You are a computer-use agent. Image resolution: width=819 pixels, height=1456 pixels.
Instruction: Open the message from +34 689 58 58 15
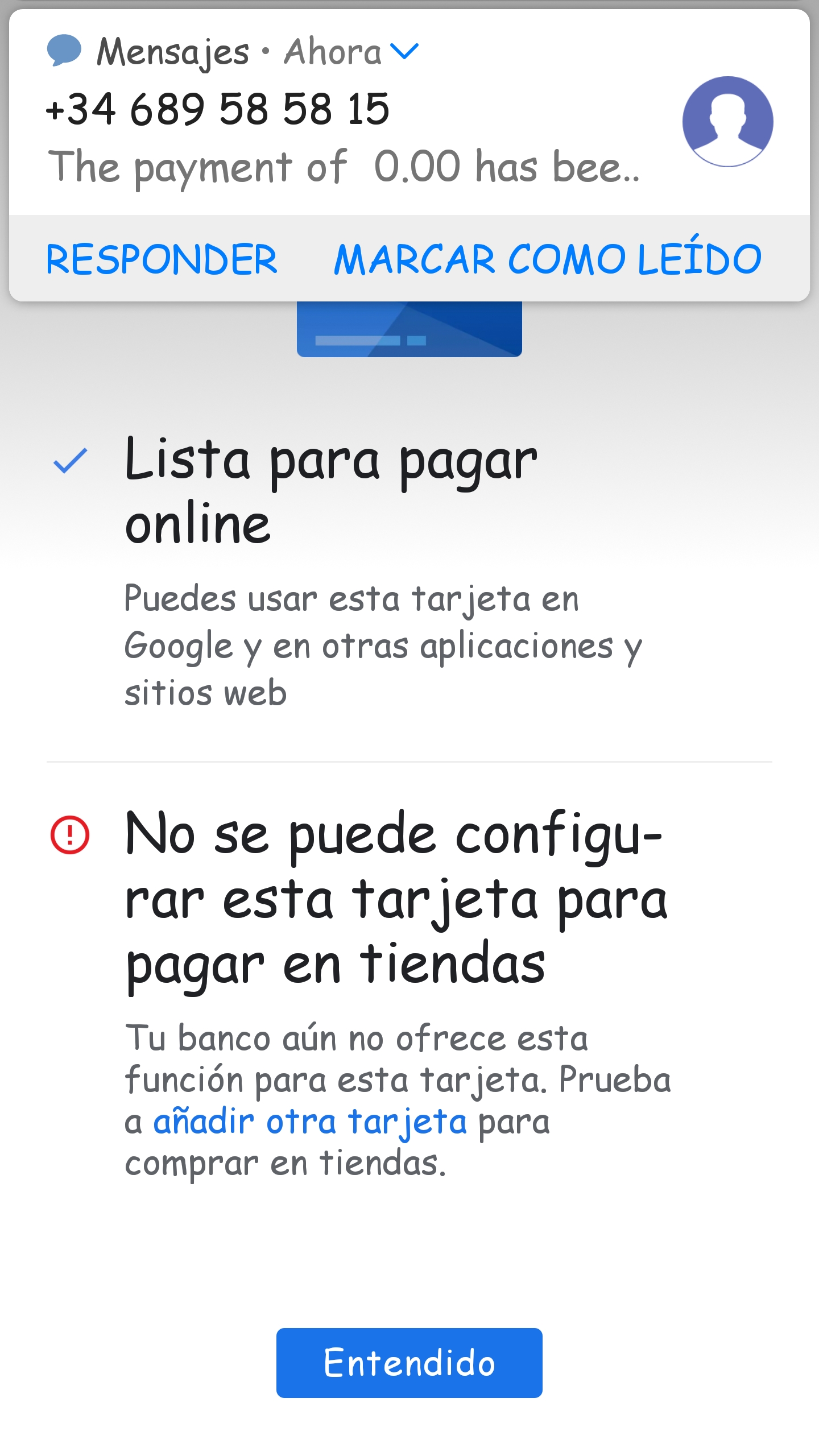point(341,136)
